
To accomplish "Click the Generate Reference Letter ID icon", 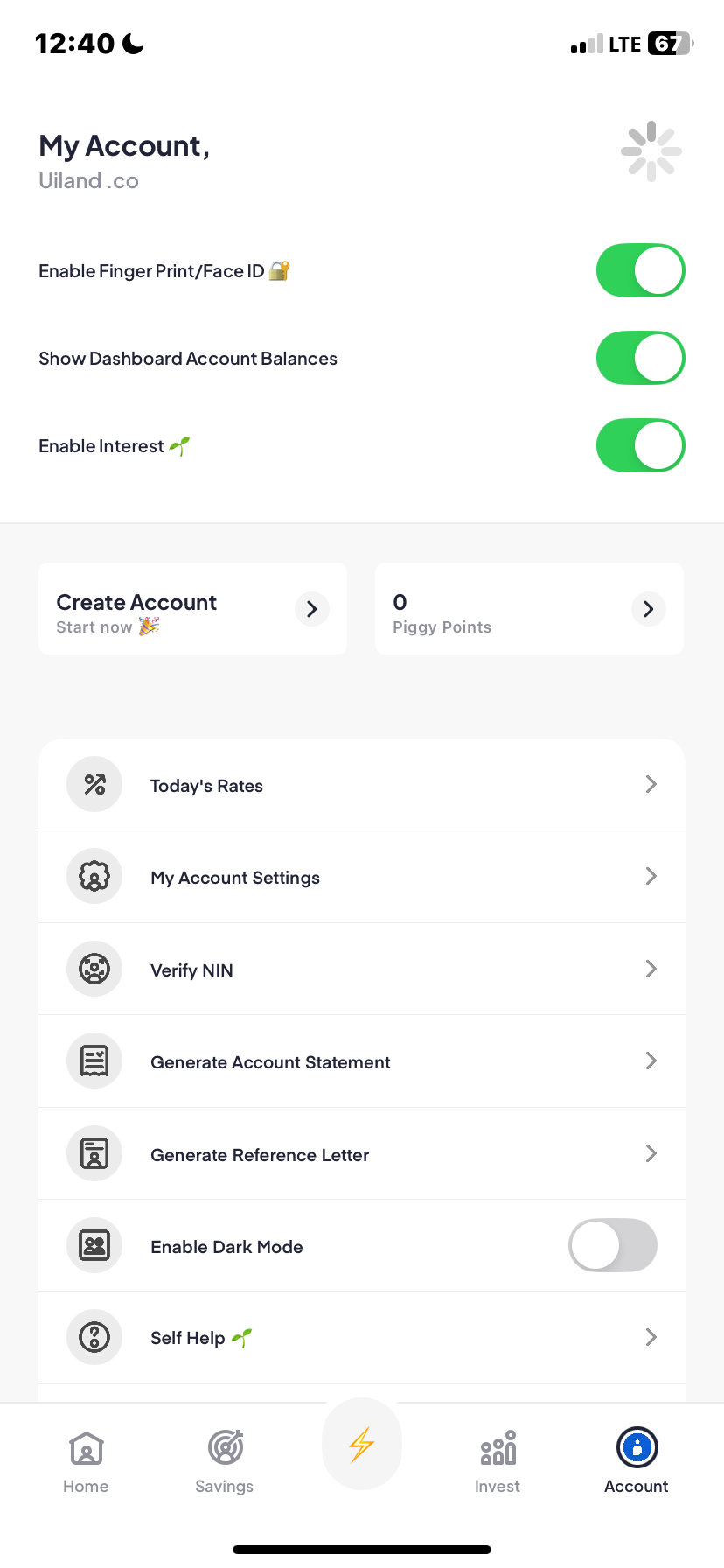I will (94, 1153).
